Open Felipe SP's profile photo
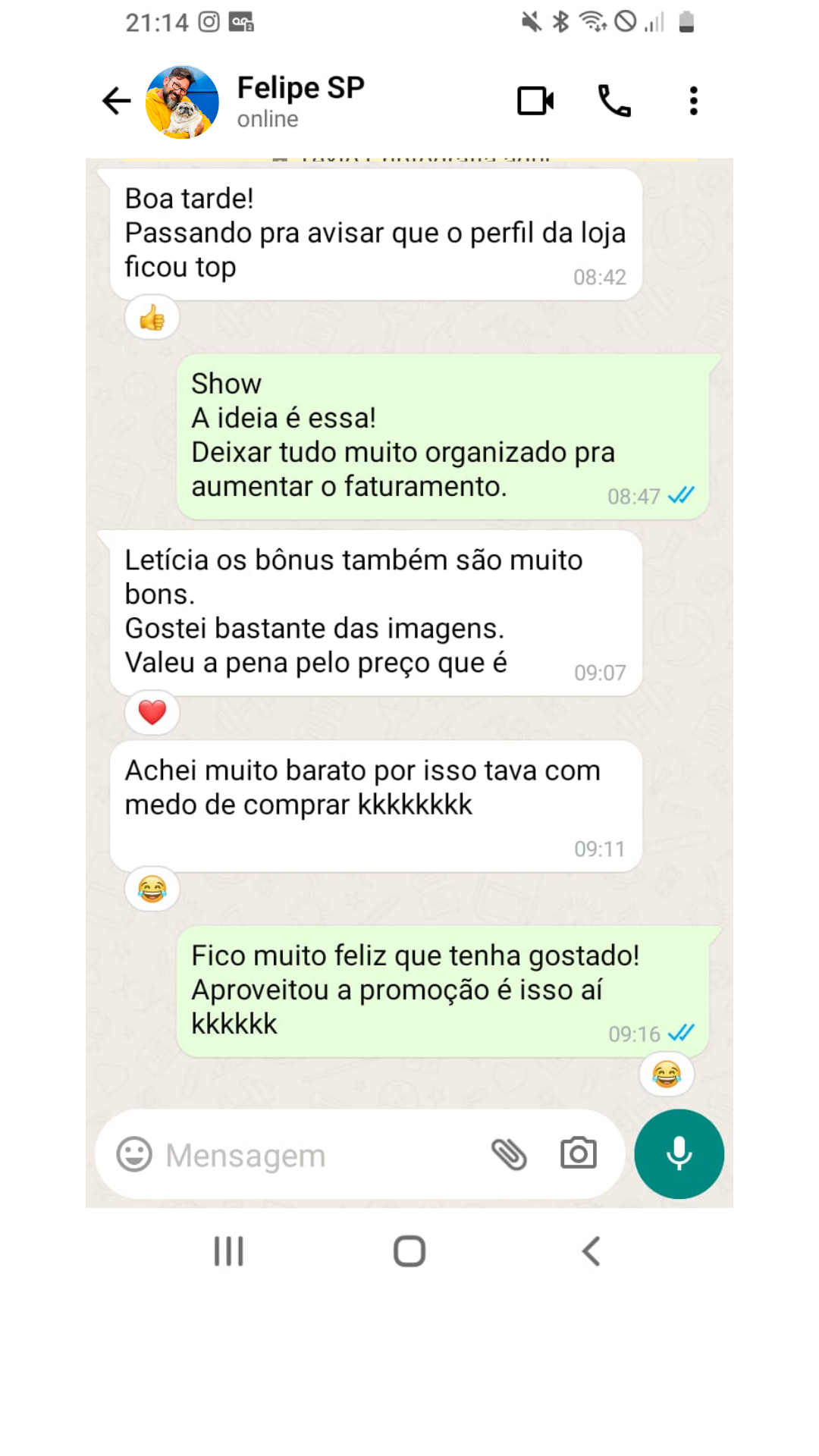 tap(182, 102)
